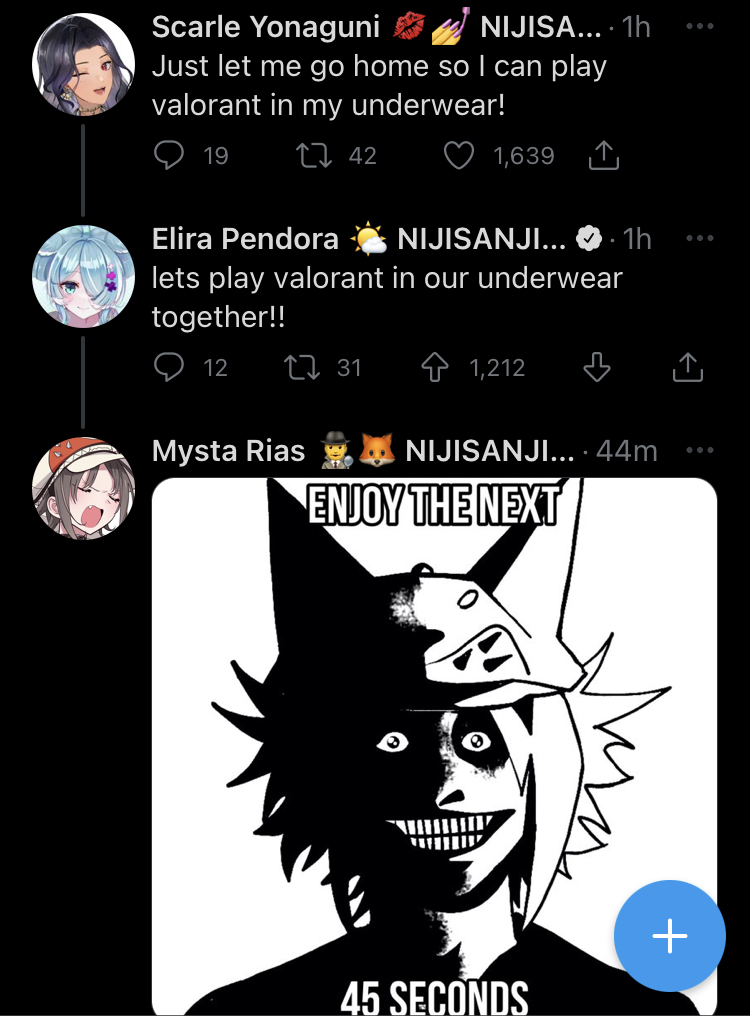View Elira Pendora's profile avatar
This screenshot has width=750, height=1016.
(84, 276)
